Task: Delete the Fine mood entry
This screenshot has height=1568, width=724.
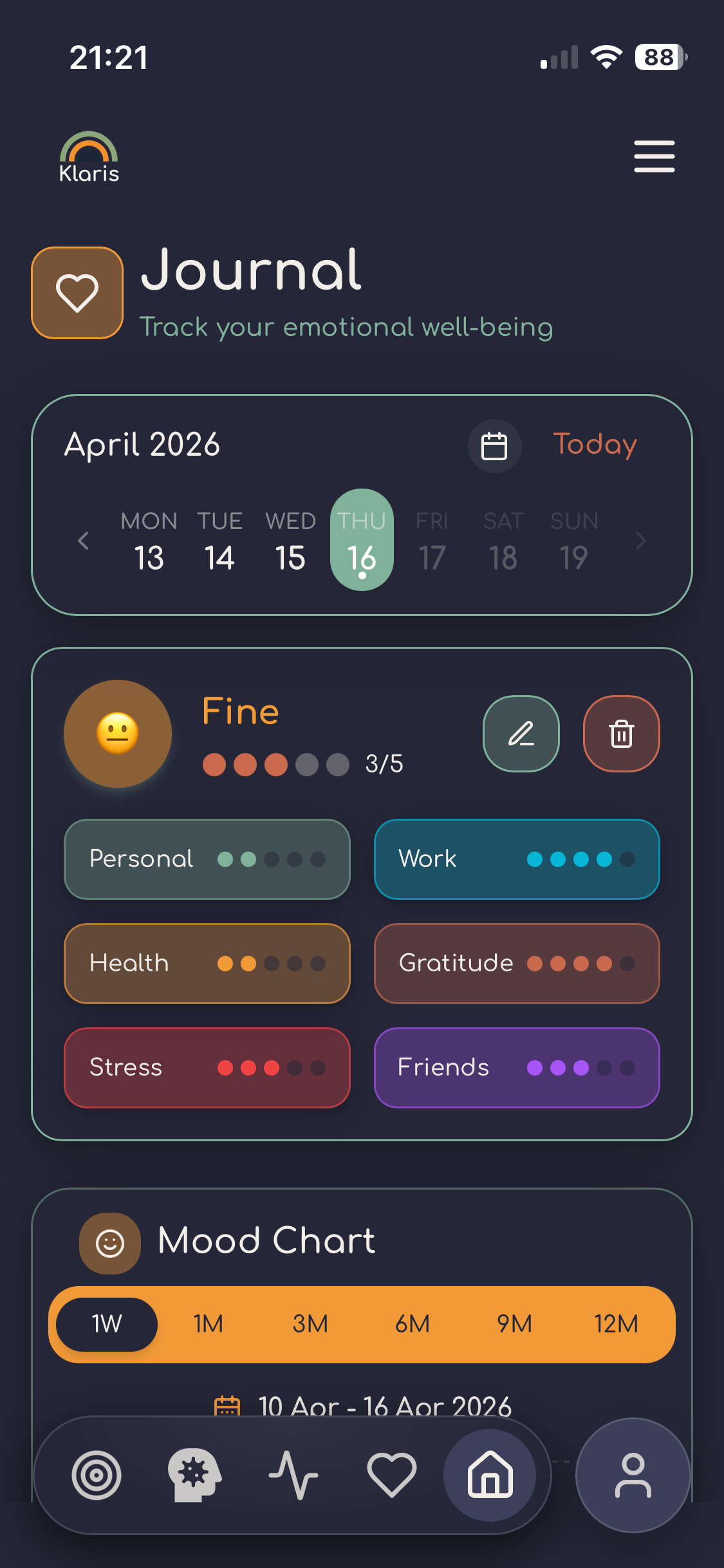Action: [x=622, y=734]
